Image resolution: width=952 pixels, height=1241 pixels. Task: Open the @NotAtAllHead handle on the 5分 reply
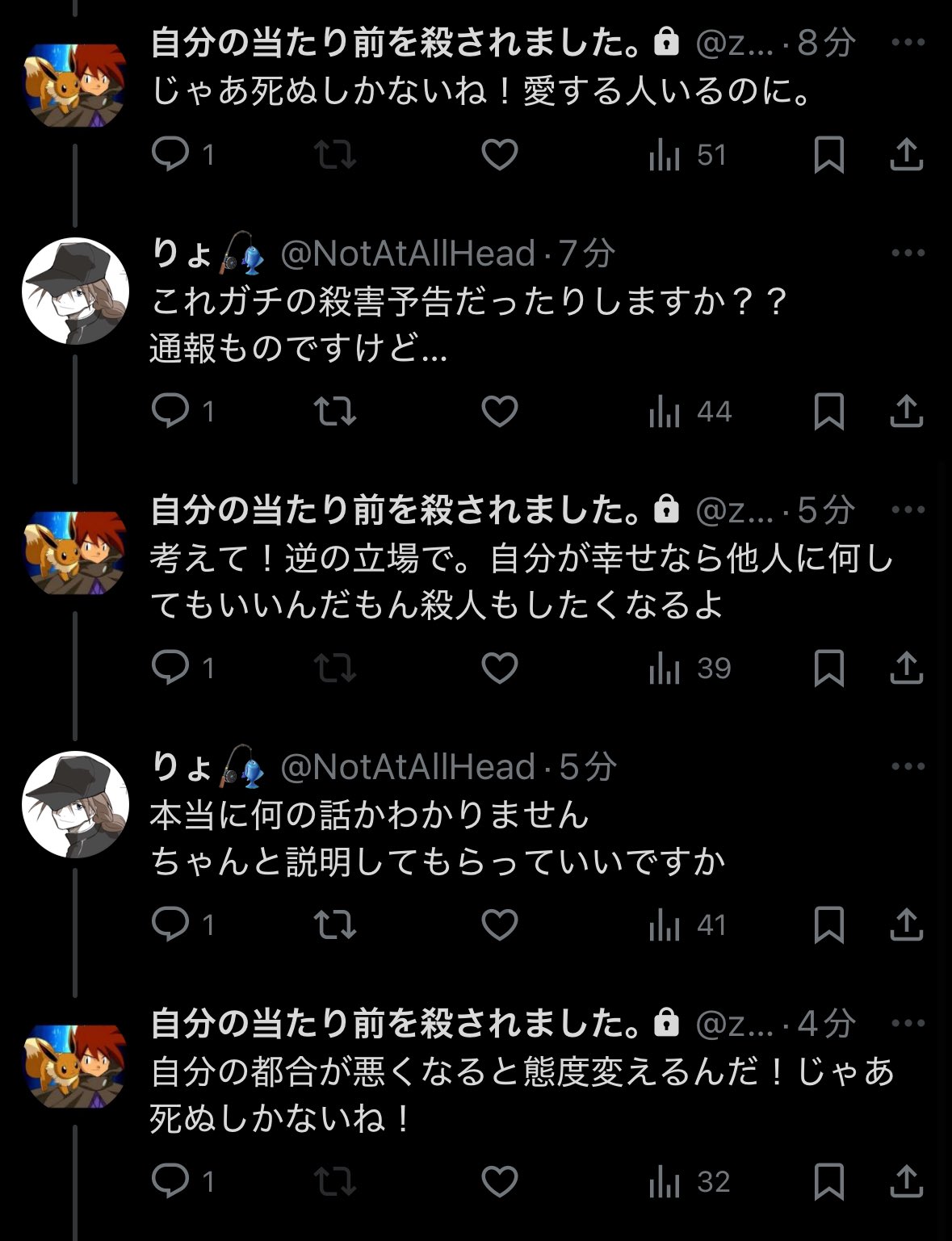(408, 767)
